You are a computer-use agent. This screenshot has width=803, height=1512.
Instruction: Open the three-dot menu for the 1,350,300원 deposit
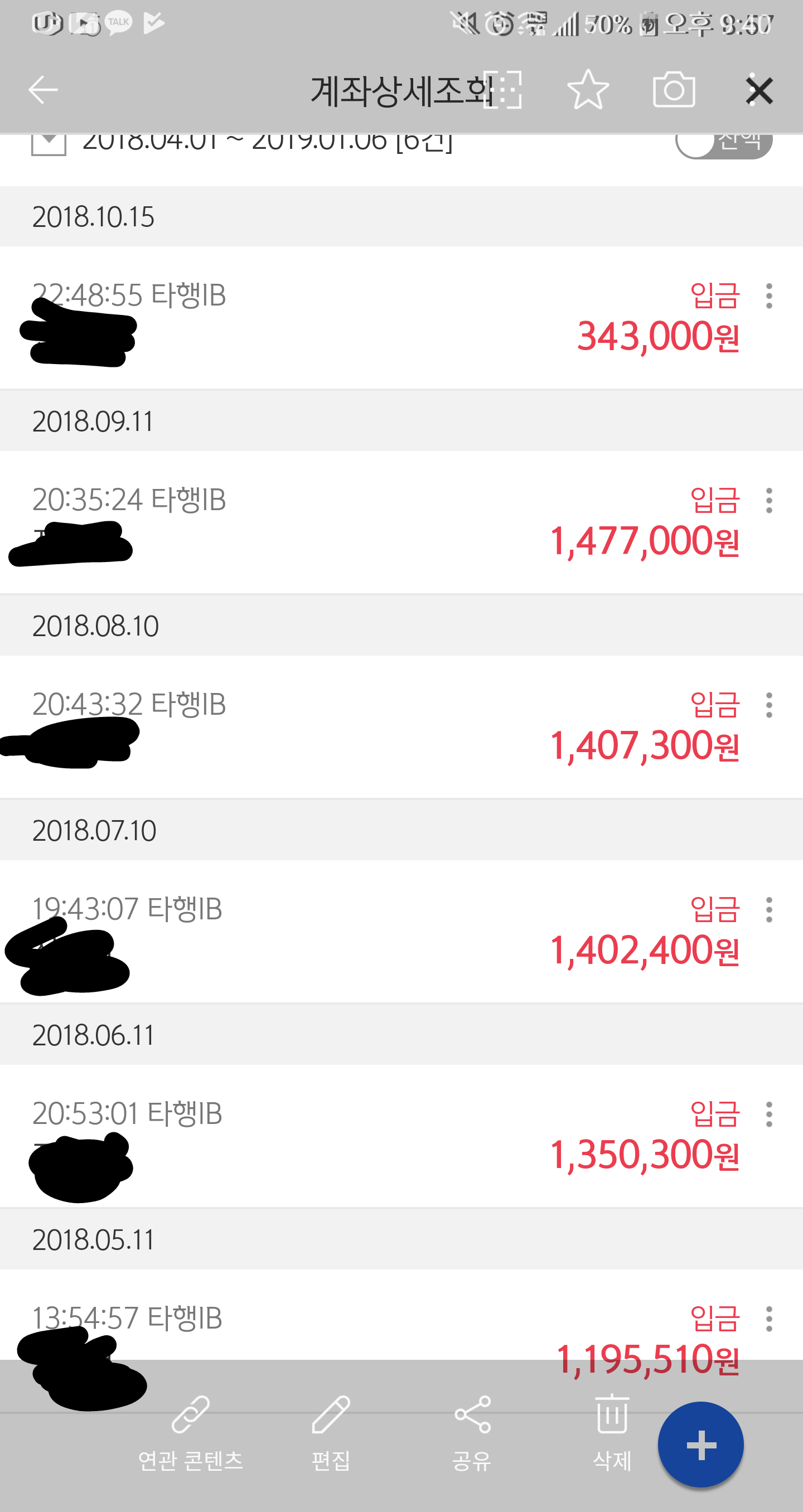pos(769,1114)
